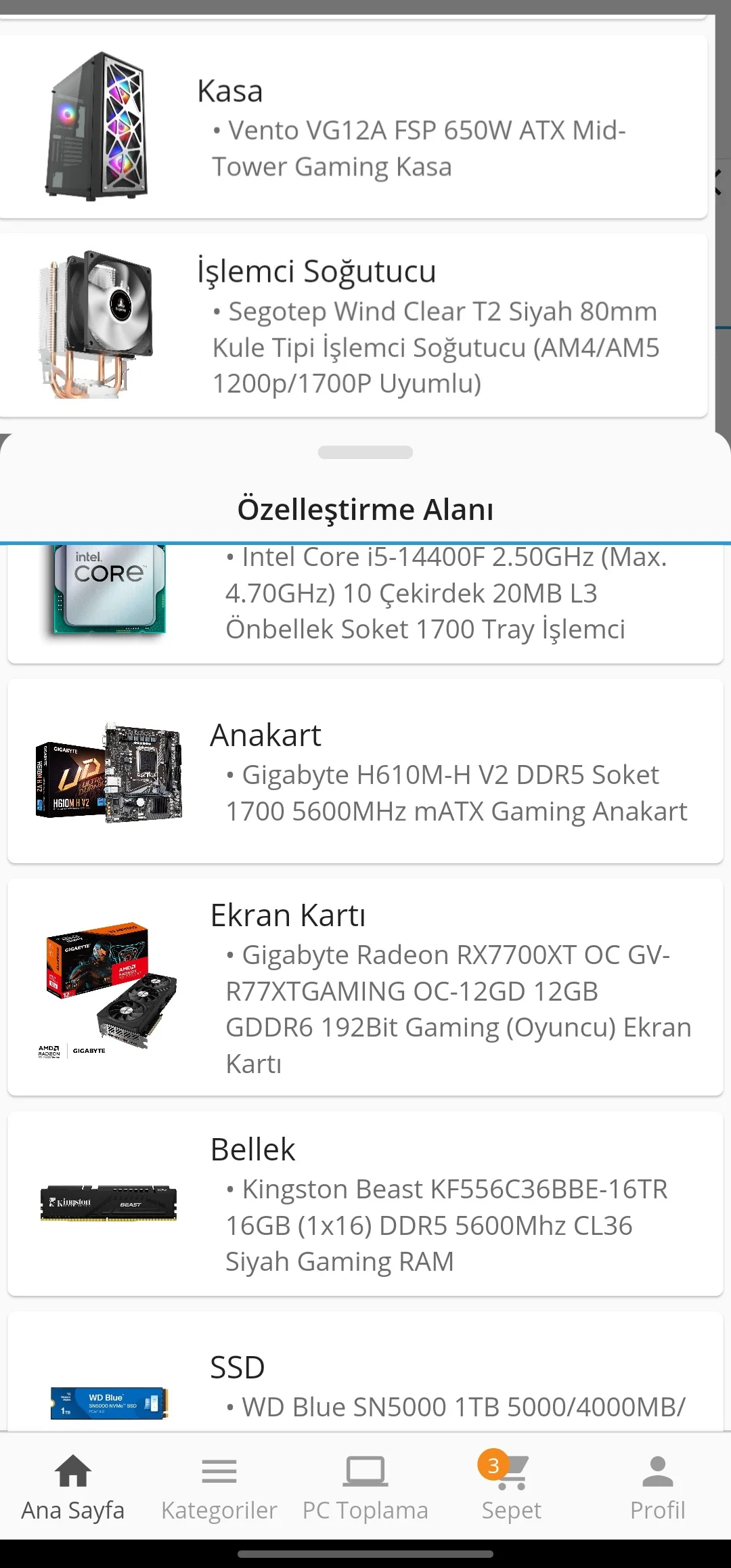Open the SSD WD Blue SN5000 card

[365, 1372]
